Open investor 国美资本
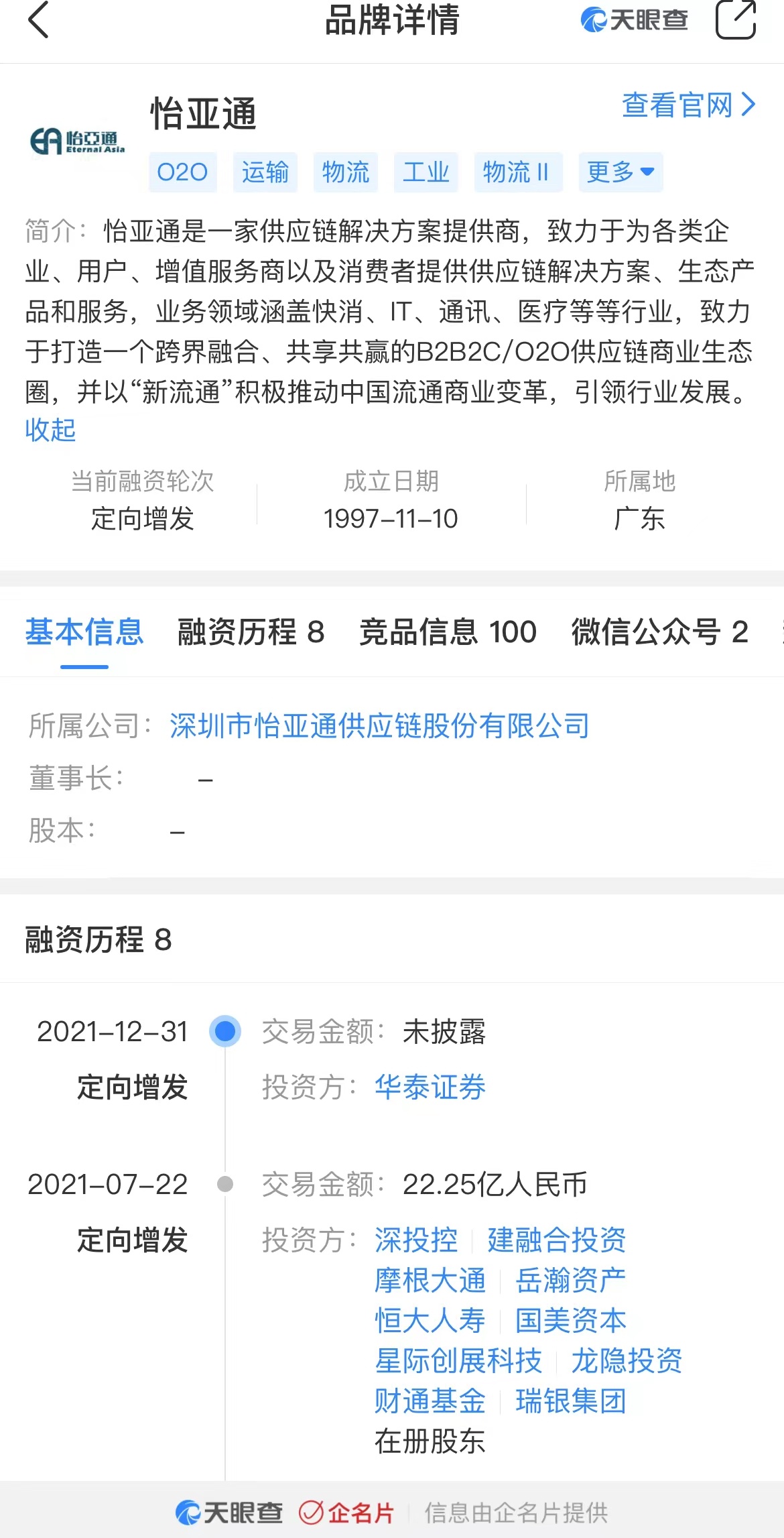Viewport: 784px width, 1538px height. click(x=570, y=1320)
